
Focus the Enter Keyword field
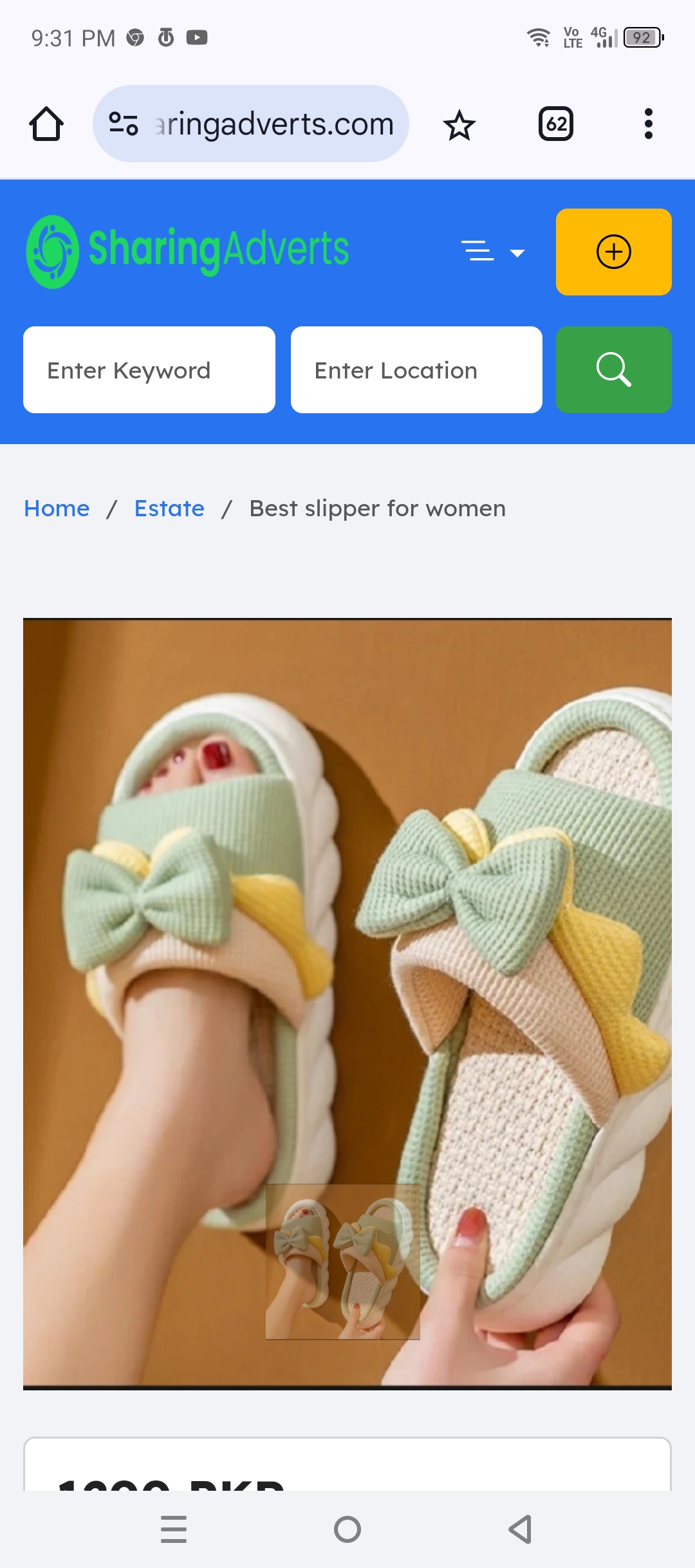tap(149, 370)
